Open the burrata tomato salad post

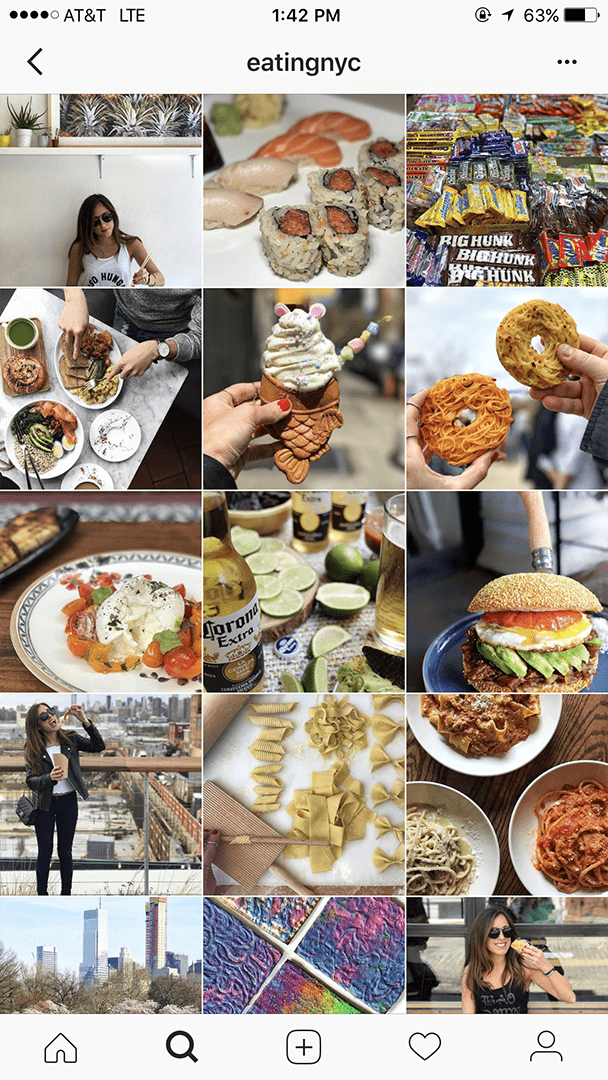tap(100, 591)
